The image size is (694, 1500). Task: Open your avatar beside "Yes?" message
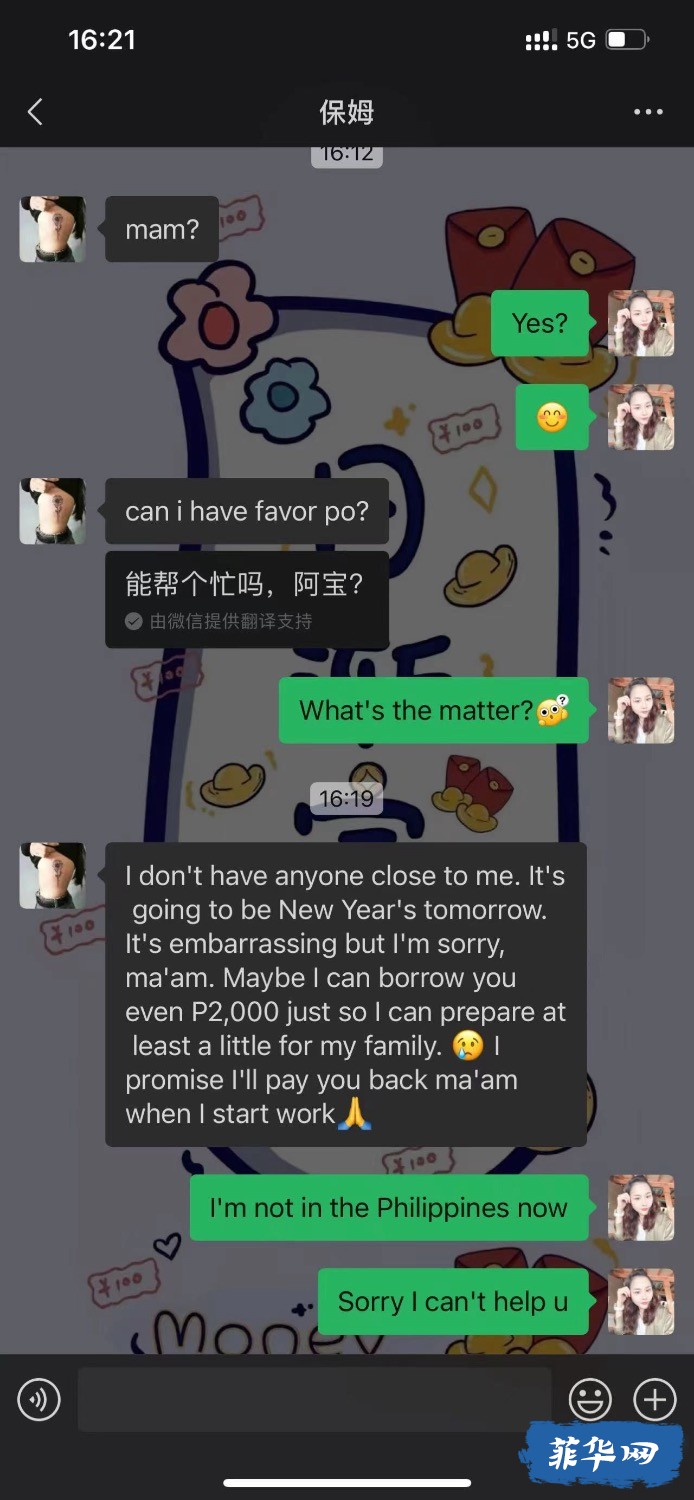coord(641,323)
